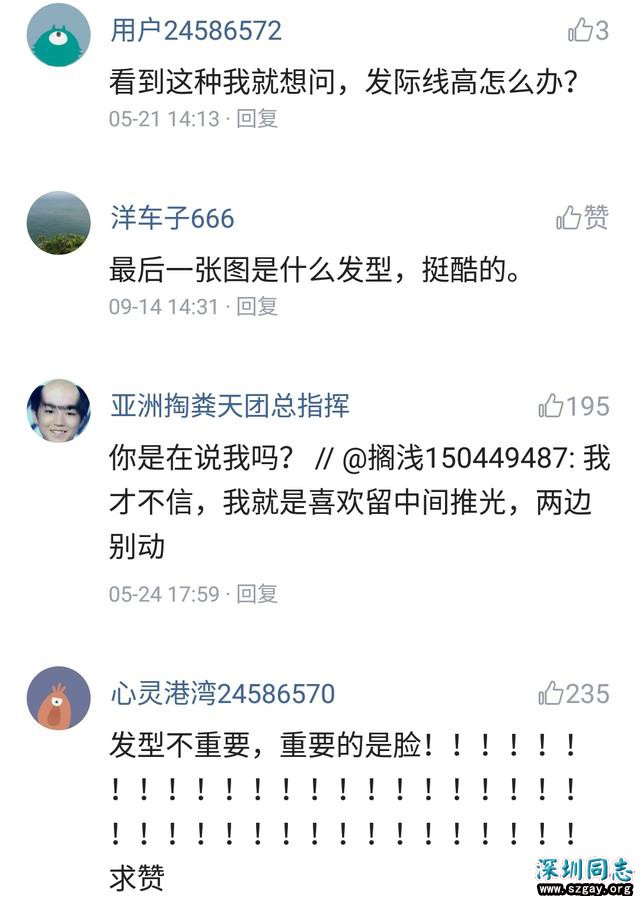Image resolution: width=640 pixels, height=901 pixels.
Task: Like the comment by 用户24586572
Action: coord(582,31)
